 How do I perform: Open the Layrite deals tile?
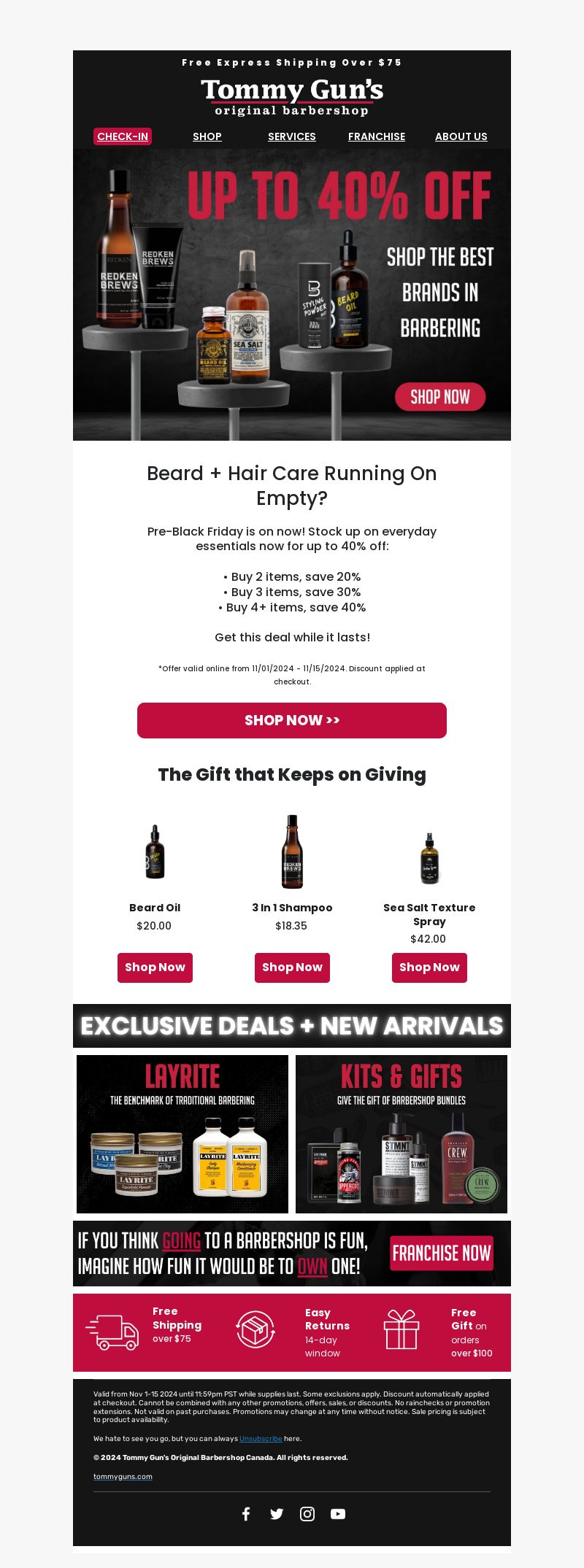(x=182, y=1134)
